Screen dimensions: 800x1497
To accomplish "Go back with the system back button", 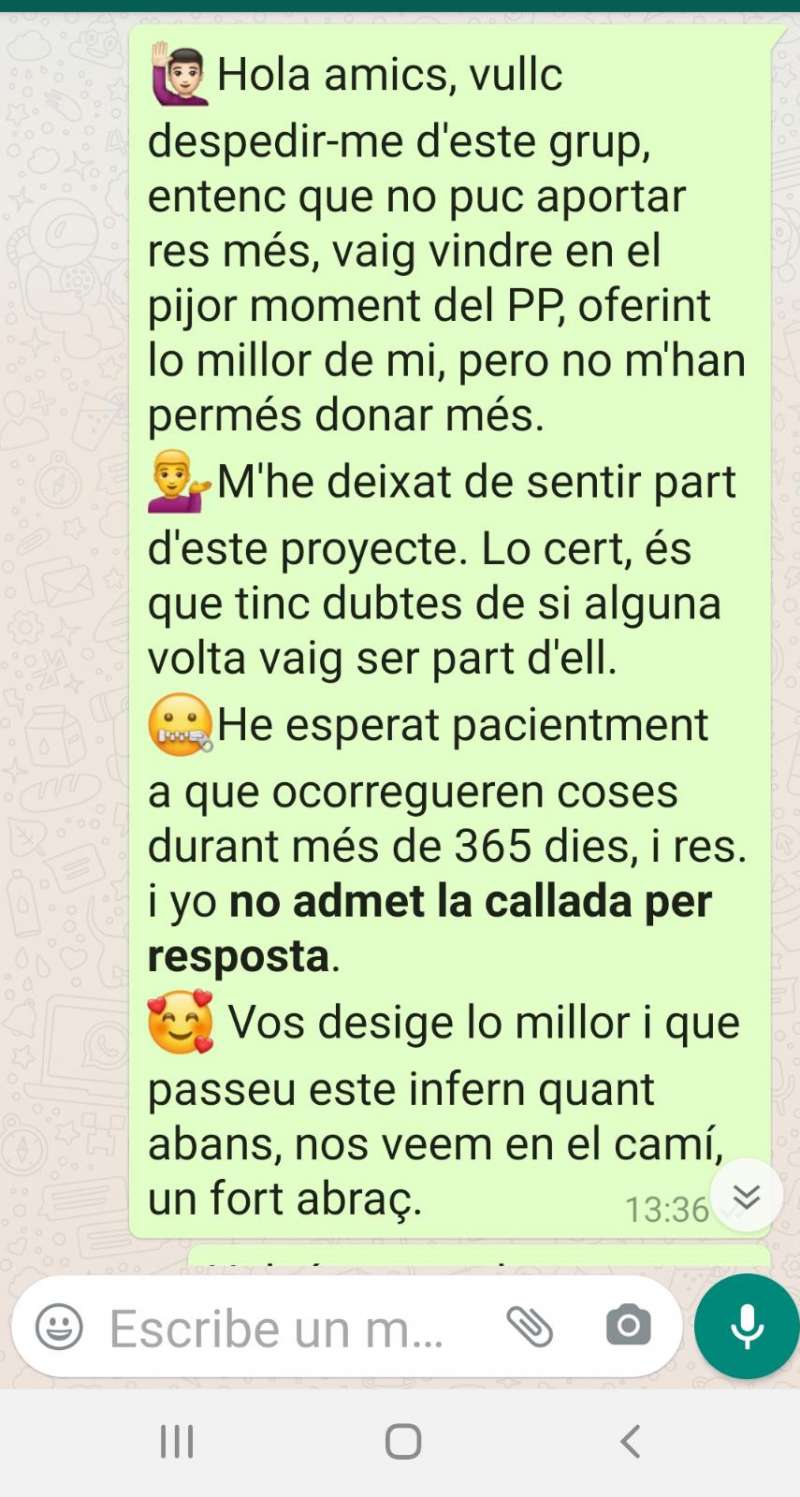I will point(630,1441).
